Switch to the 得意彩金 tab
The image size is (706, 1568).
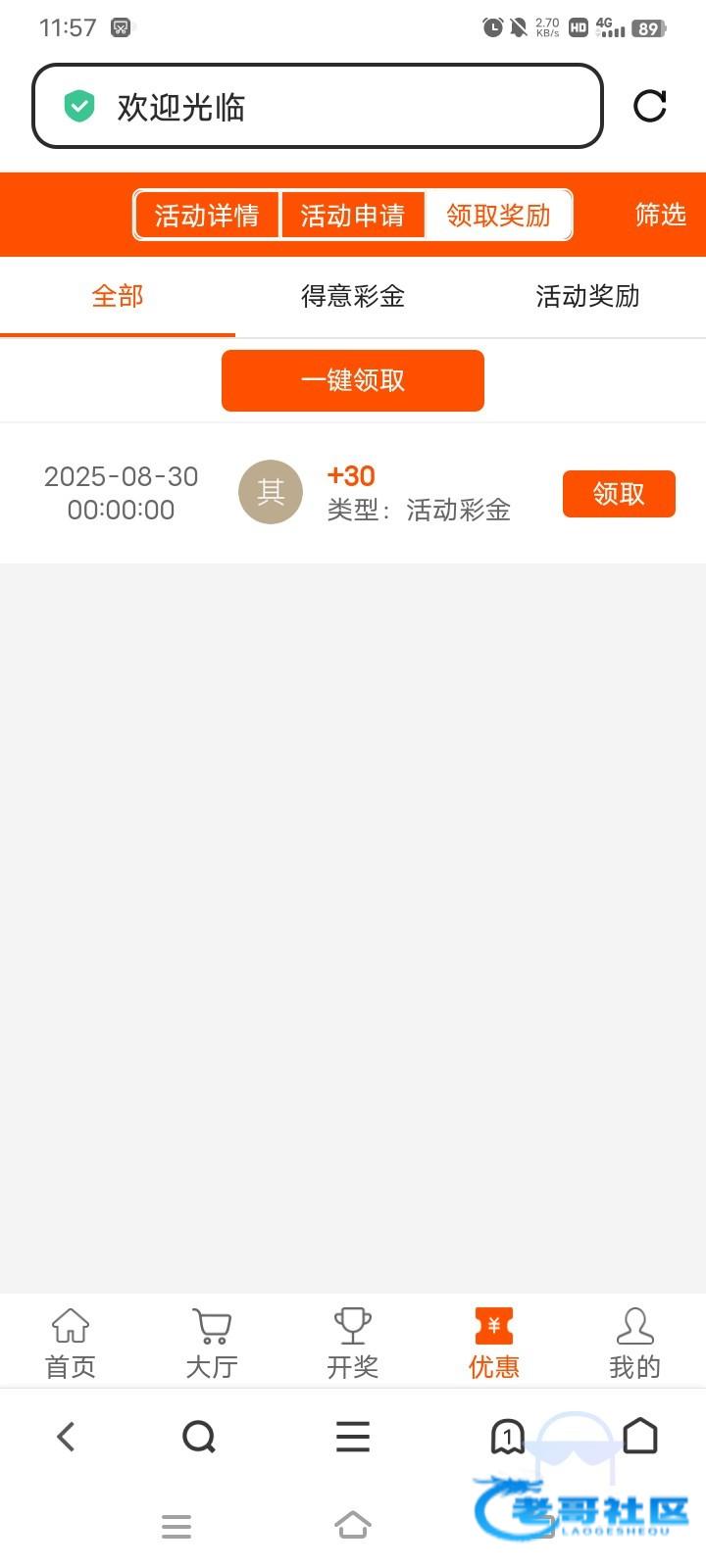click(353, 296)
